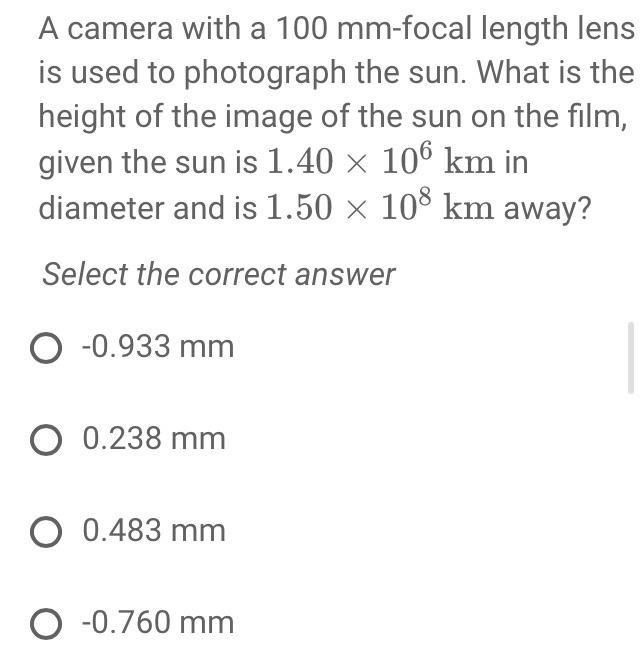Choose 0.238 mm as the answer
The height and width of the screenshot is (658, 640).
click(46, 440)
